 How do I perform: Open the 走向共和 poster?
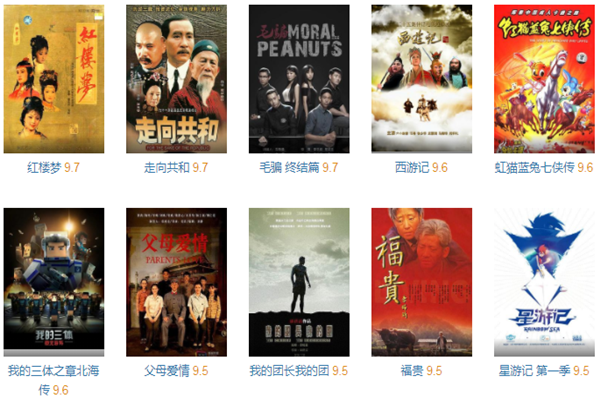[x=176, y=79]
